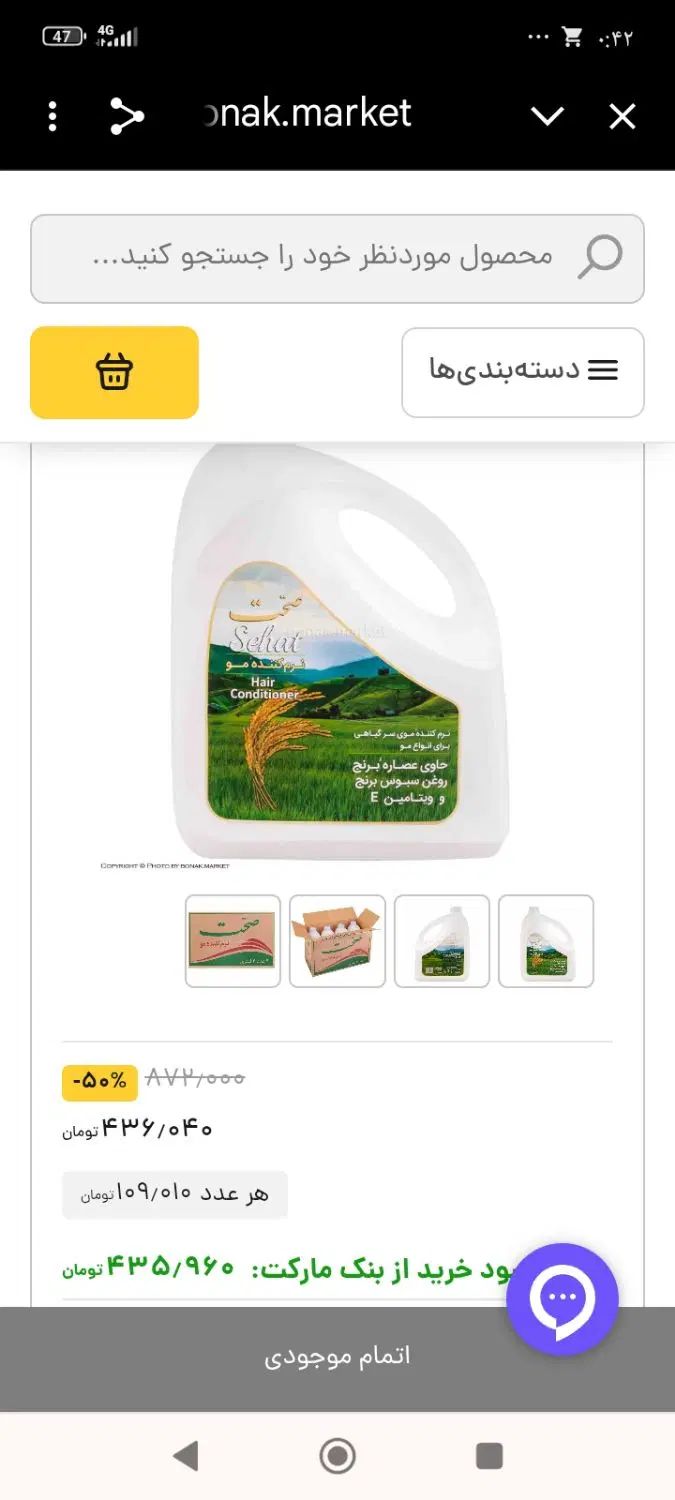The image size is (675, 1500).
Task: Expand the browser dropdown chevron
Action: [547, 117]
